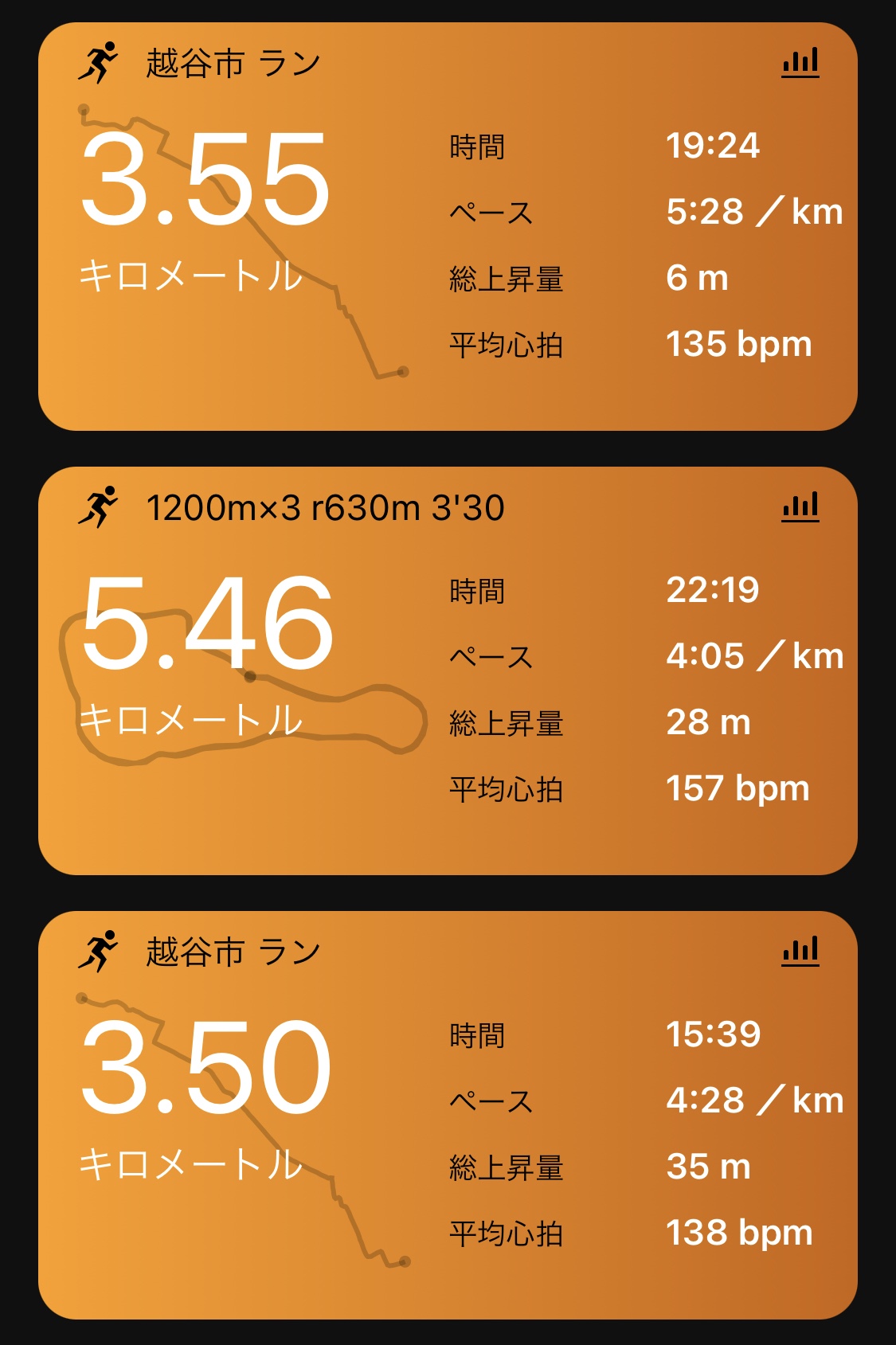Open the 3.55 km 越谷市 ラン activity card
The height and width of the screenshot is (1345, 896).
448,227
